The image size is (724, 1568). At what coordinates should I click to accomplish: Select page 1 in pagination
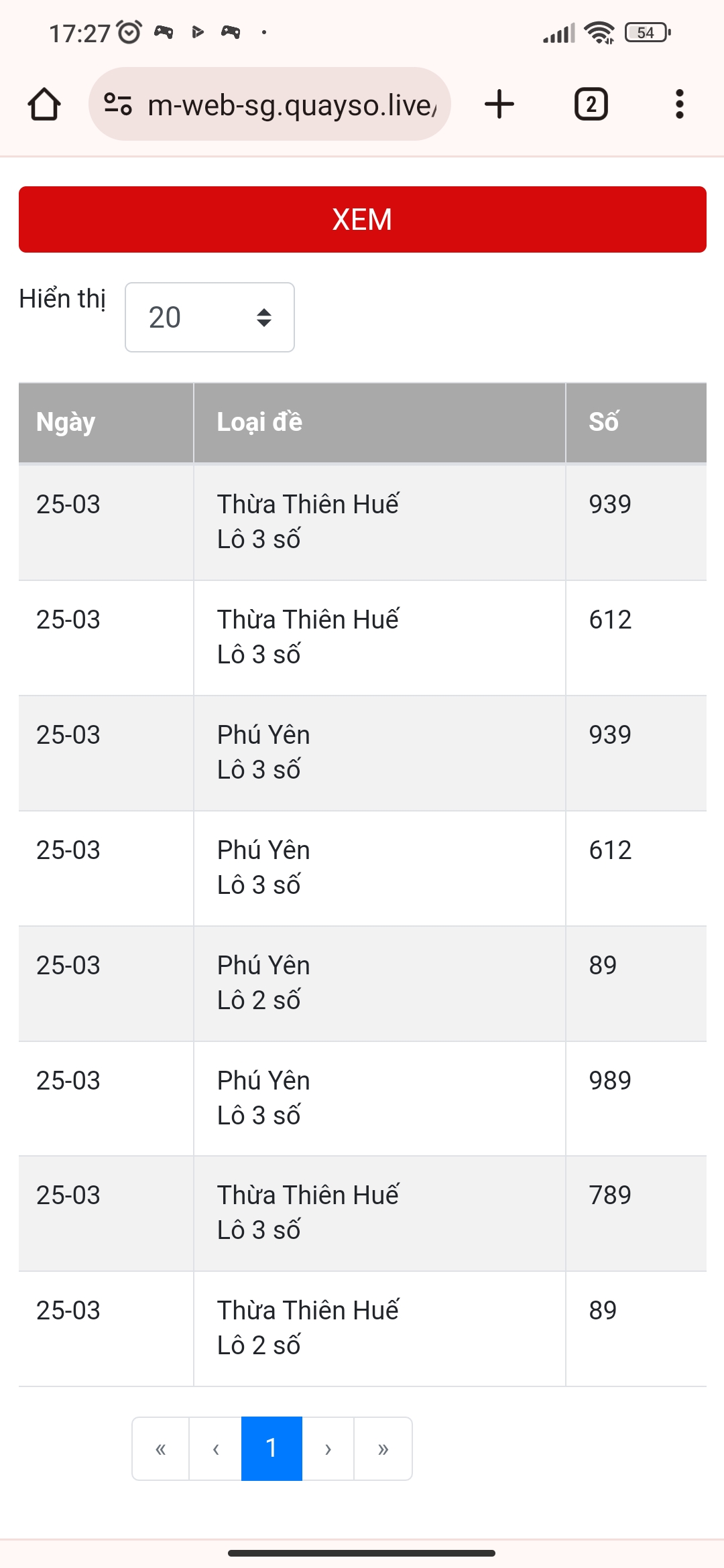click(x=271, y=1449)
